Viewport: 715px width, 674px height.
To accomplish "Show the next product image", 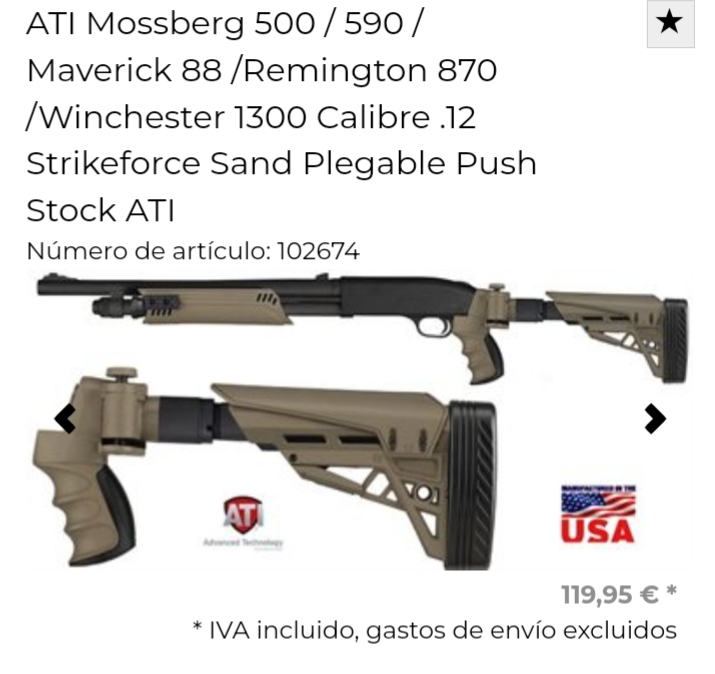I will point(654,419).
